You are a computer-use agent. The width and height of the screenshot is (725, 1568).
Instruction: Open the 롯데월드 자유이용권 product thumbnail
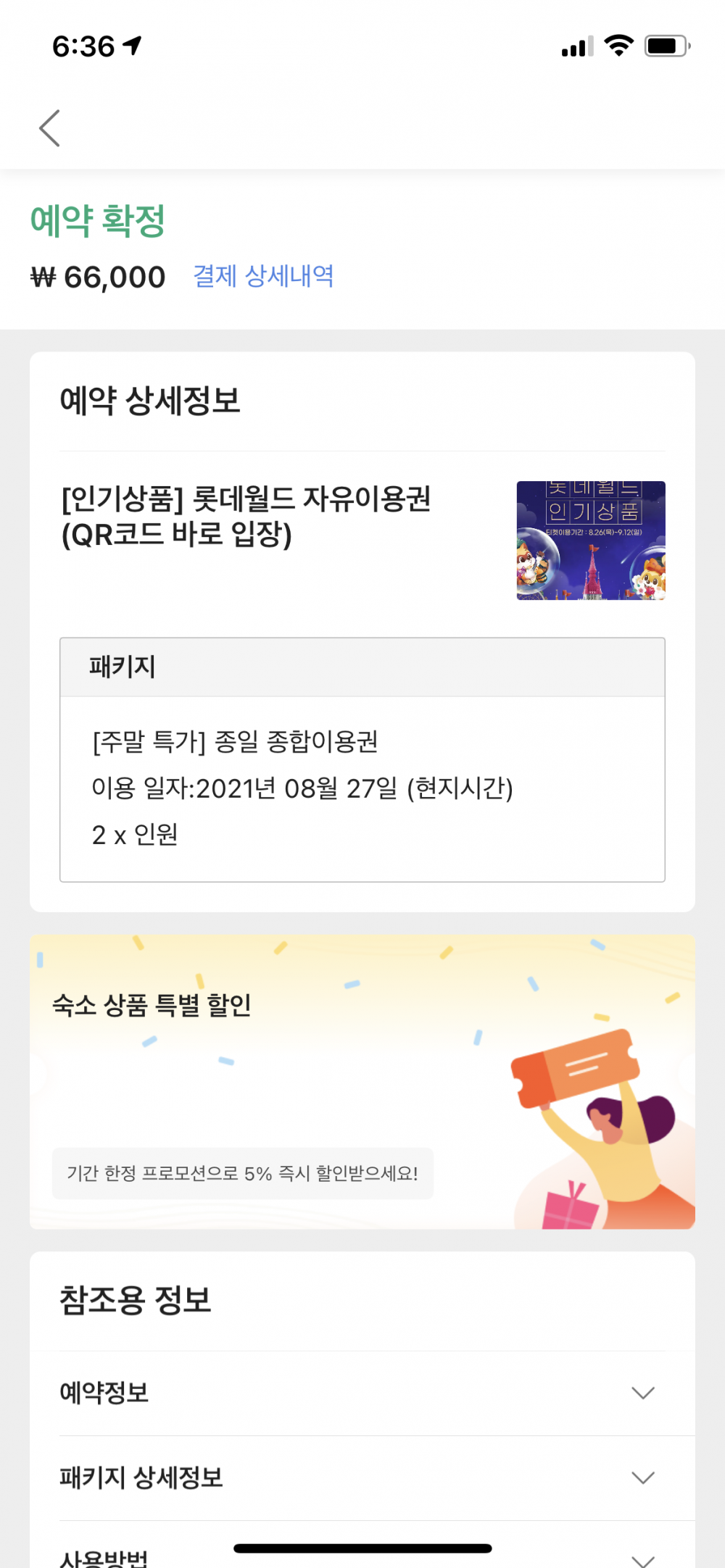[x=590, y=541]
